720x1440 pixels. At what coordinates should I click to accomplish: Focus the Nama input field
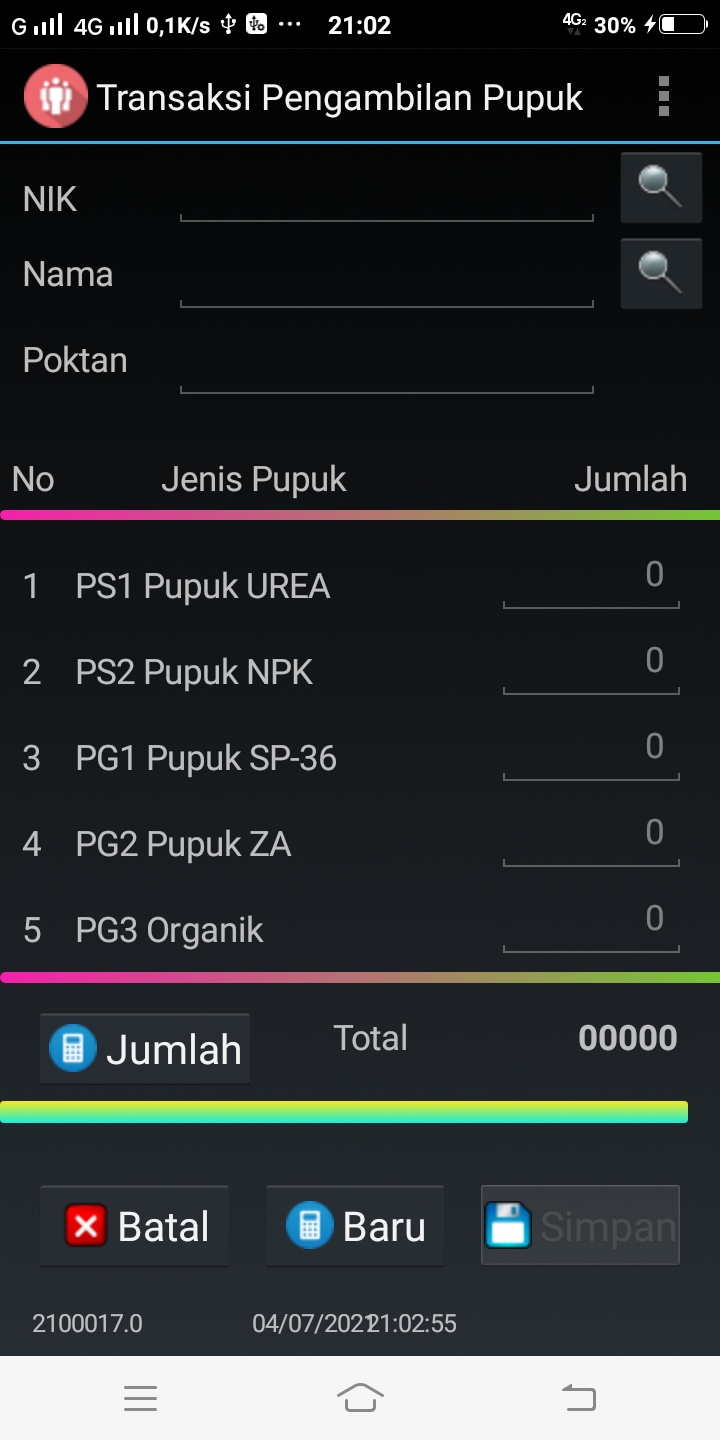386,285
